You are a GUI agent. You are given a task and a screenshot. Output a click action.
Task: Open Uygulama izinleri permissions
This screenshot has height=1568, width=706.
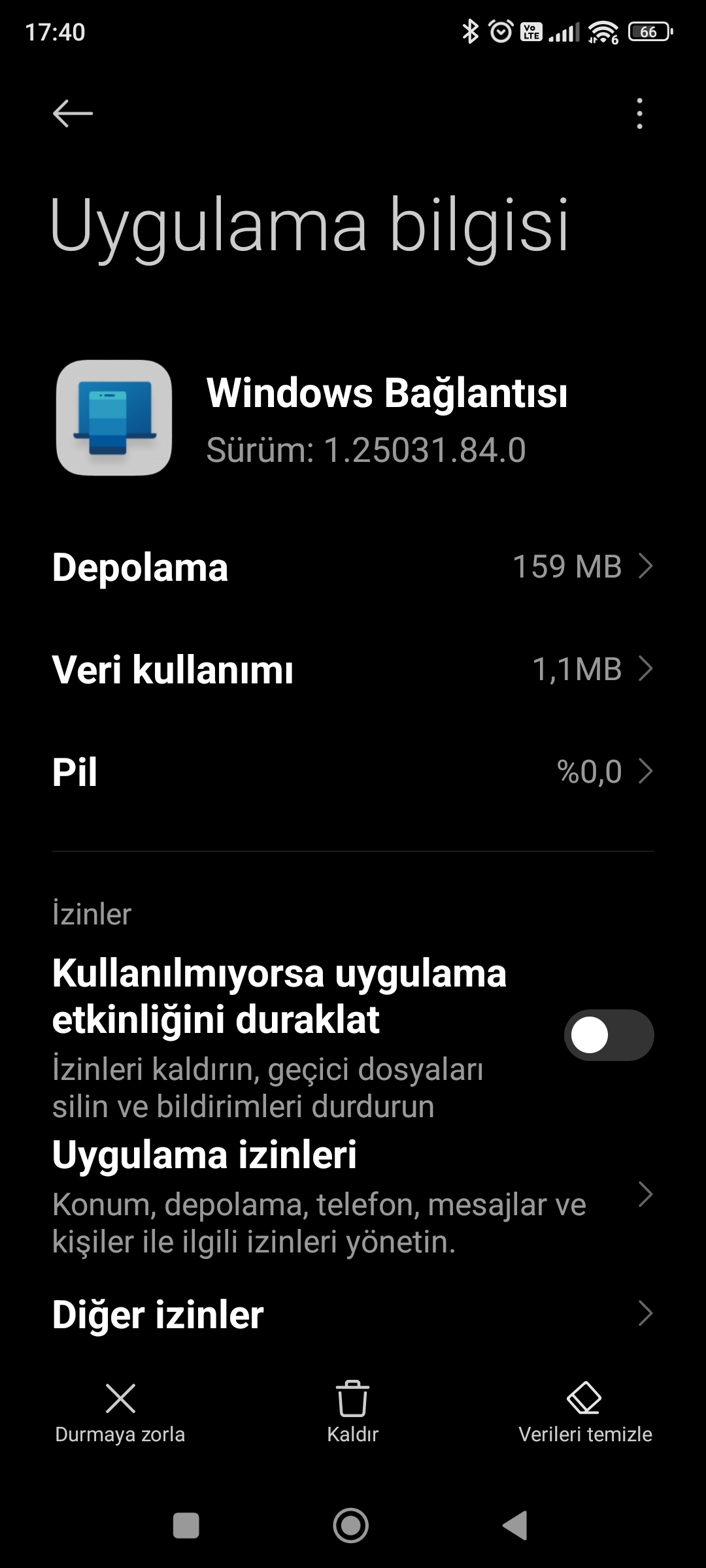tap(353, 1196)
